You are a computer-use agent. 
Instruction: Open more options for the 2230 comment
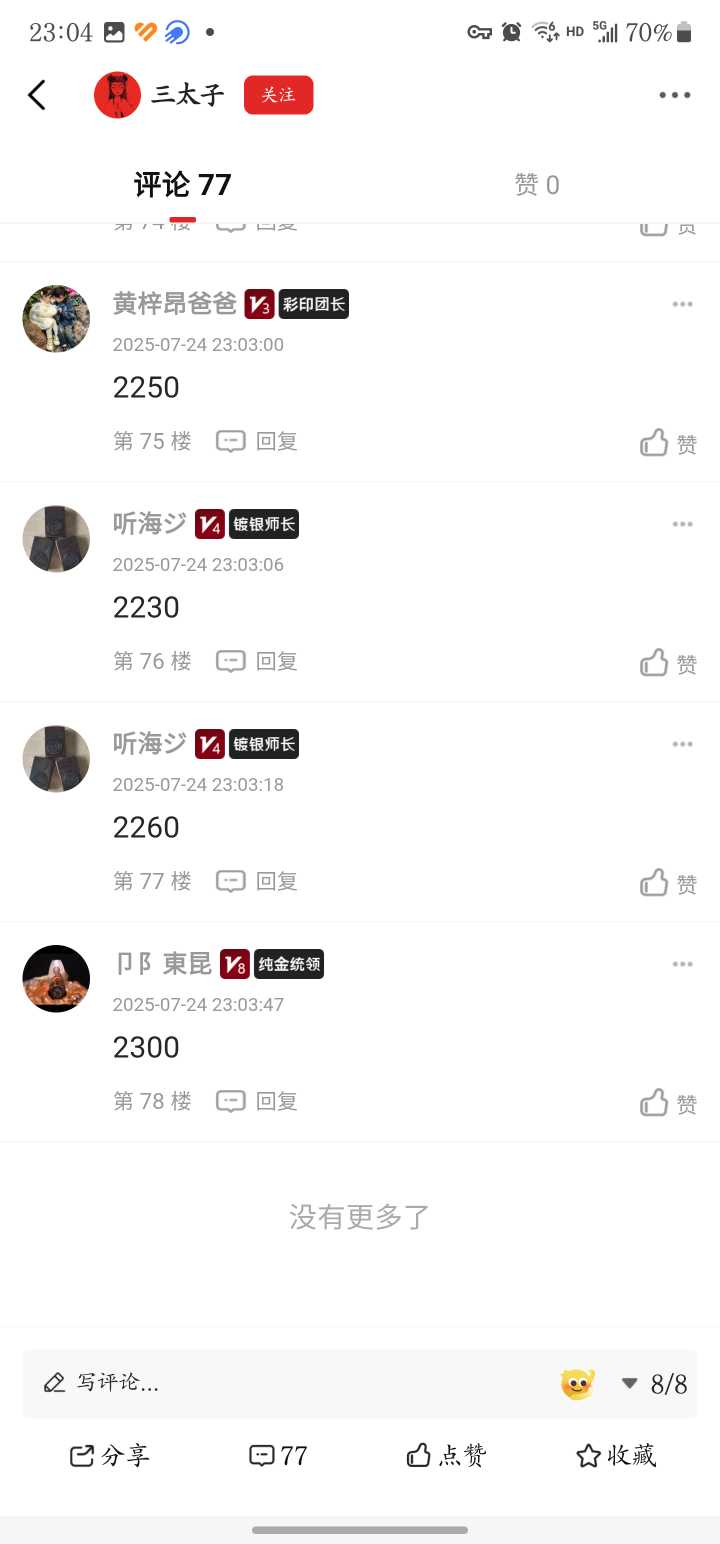tap(682, 524)
